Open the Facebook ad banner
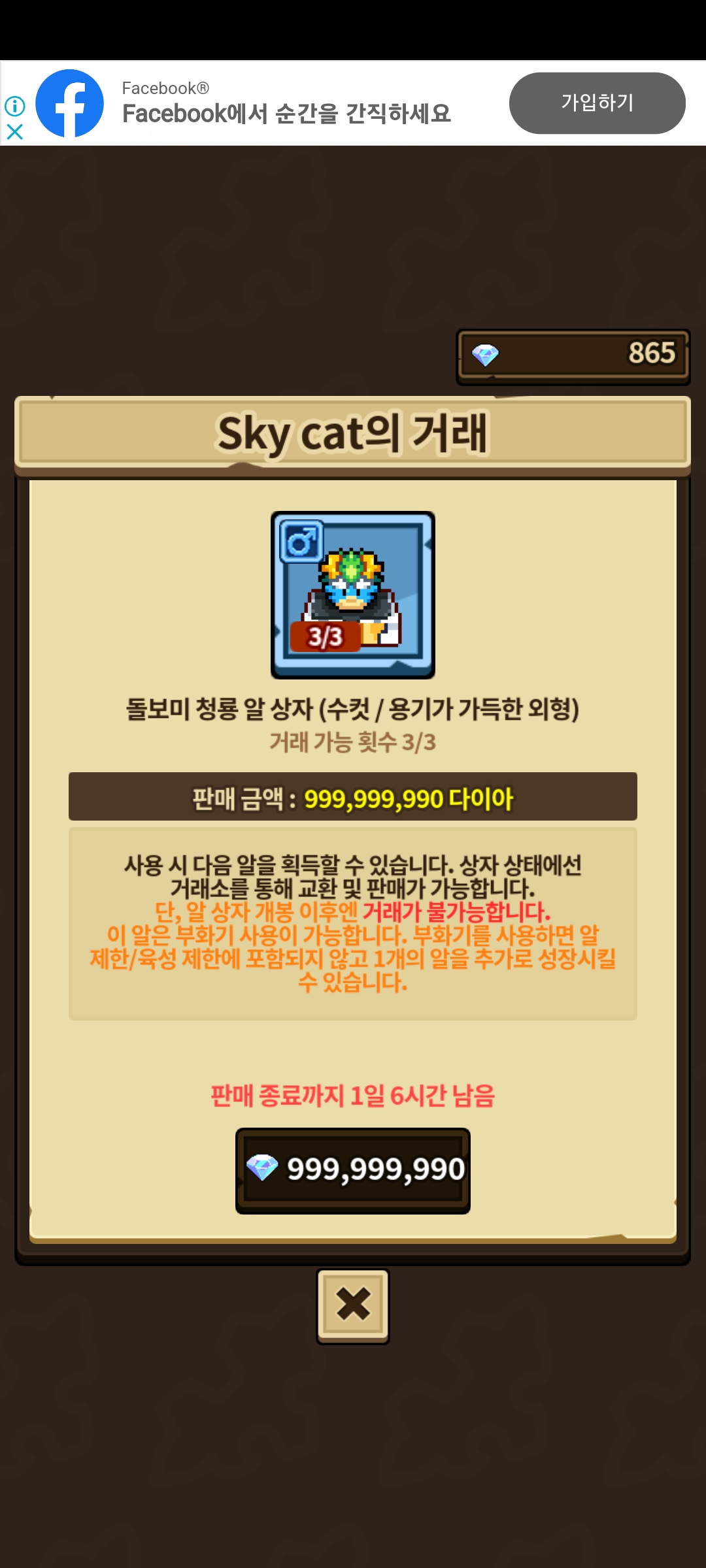Viewport: 706px width, 1568px height. pyautogui.click(x=287, y=103)
